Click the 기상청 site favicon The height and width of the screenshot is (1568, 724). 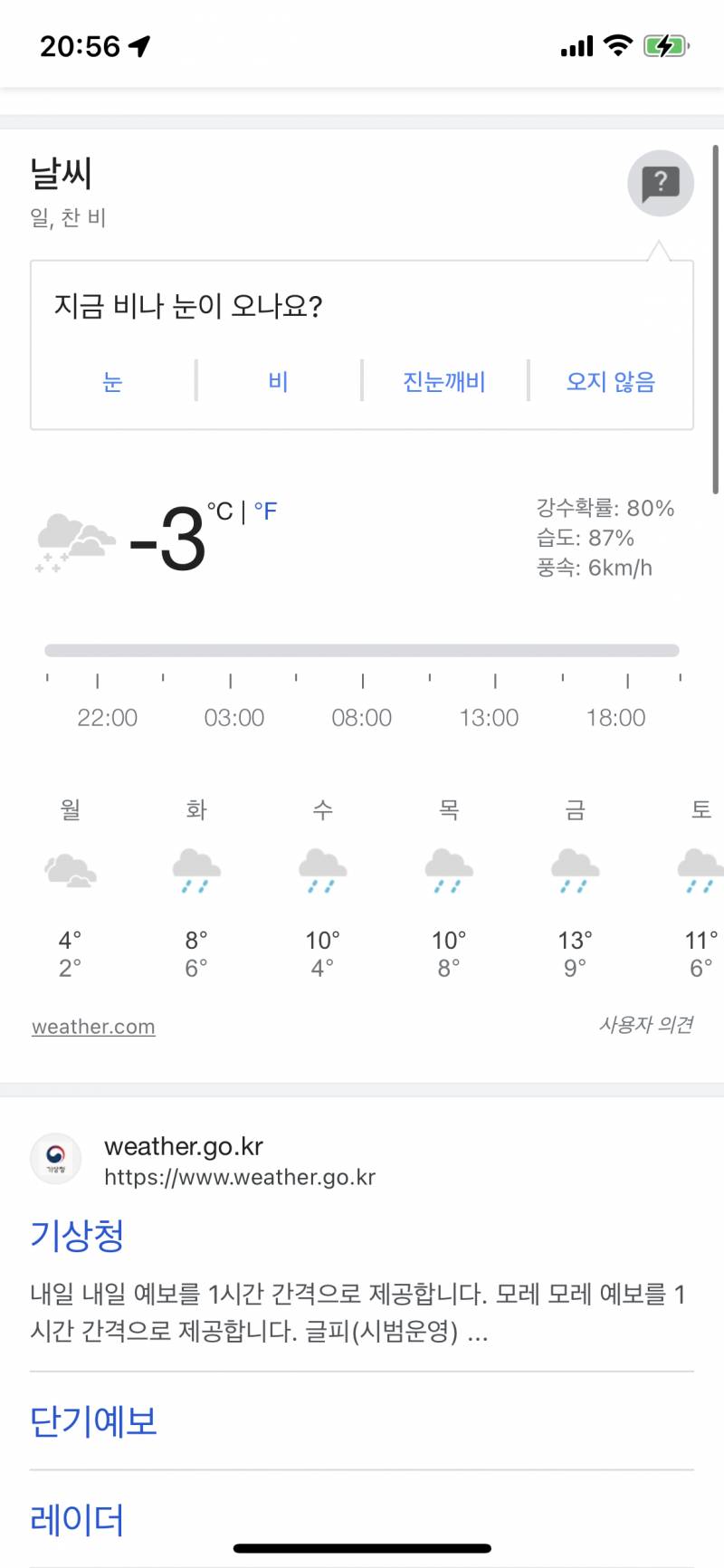coord(56,1159)
